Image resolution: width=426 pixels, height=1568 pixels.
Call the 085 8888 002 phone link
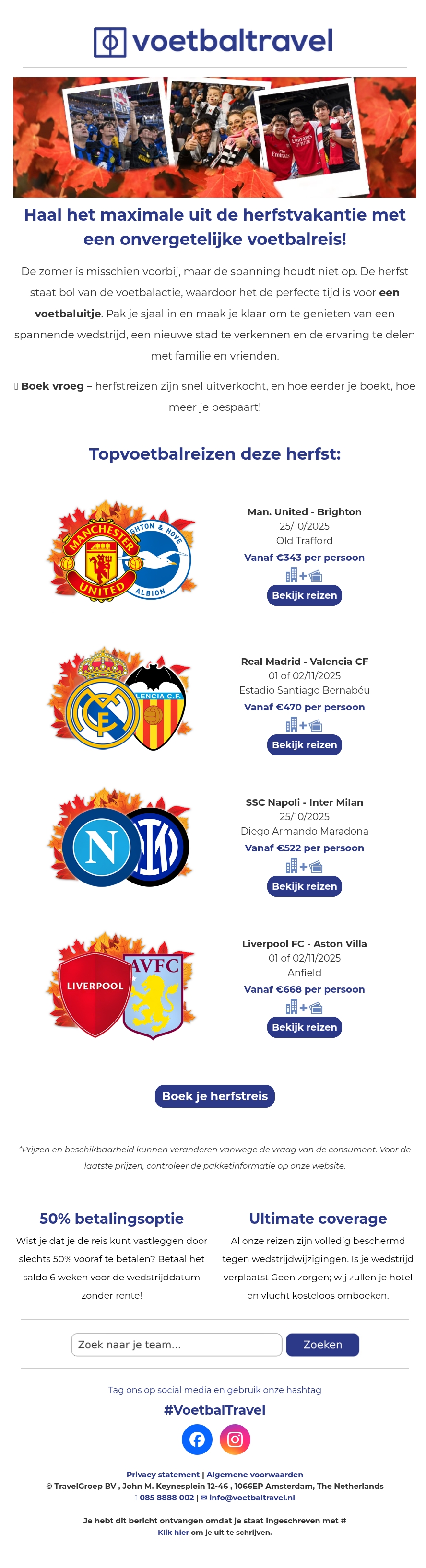pos(166,1498)
